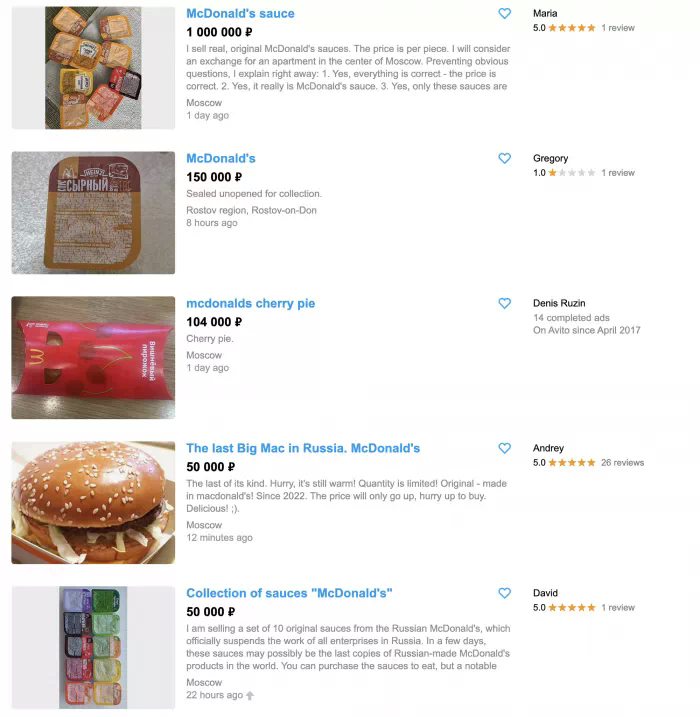This screenshot has height=717, width=700.
Task: Heart the last Big Mac listing
Action: [504, 448]
